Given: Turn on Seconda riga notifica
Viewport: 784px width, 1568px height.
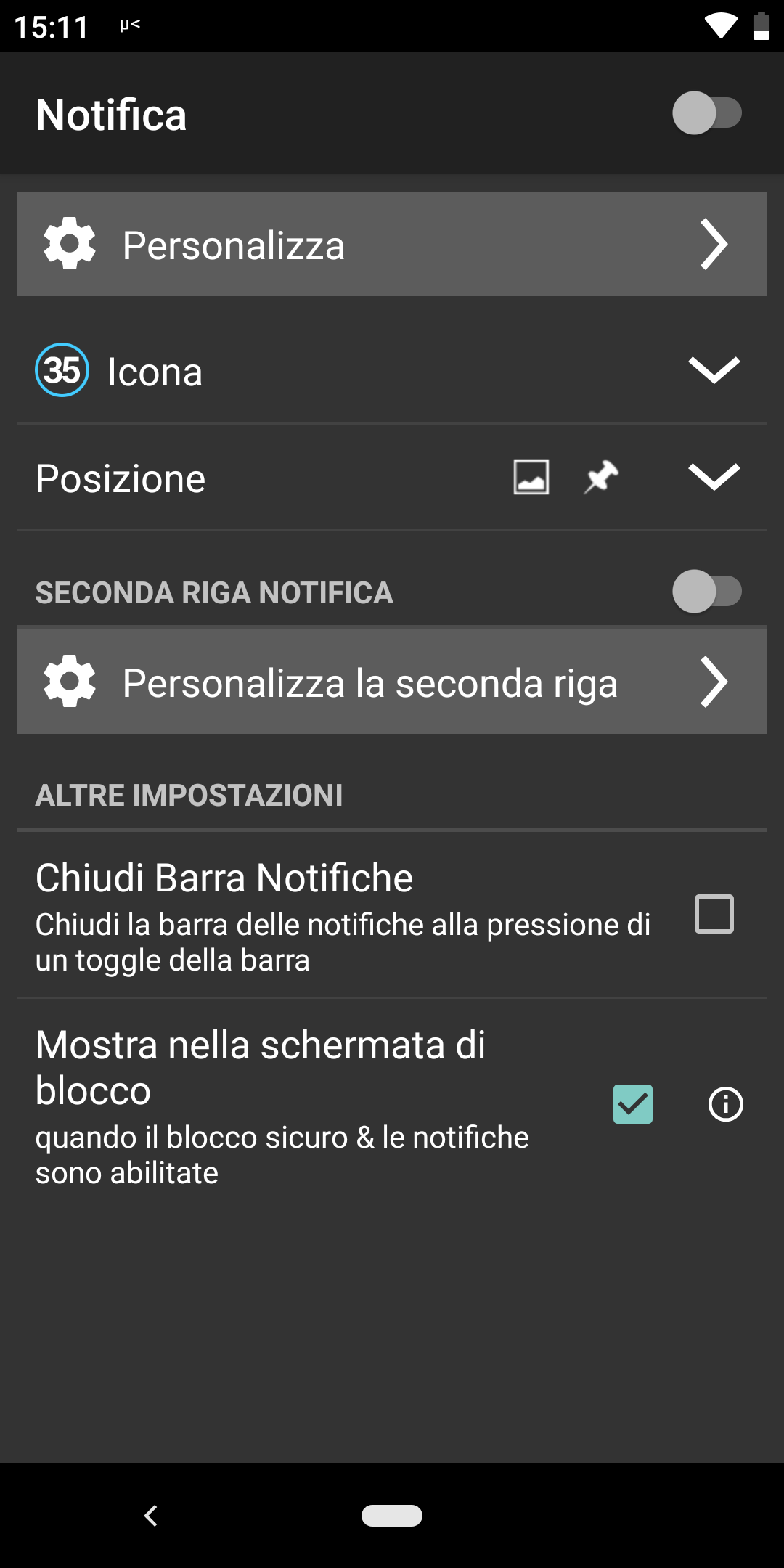Looking at the screenshot, I should [706, 591].
